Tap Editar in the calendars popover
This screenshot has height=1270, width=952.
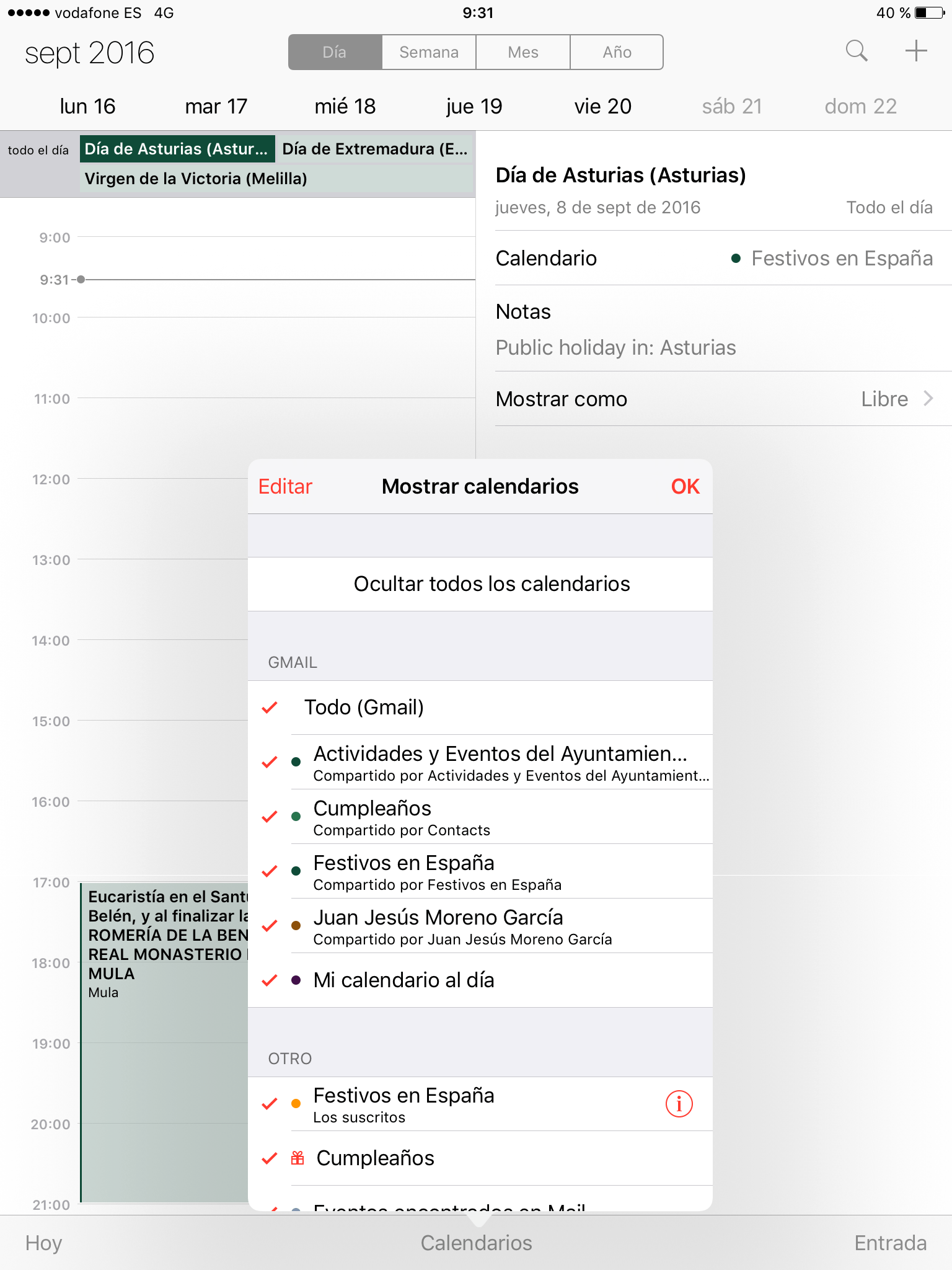pos(285,487)
